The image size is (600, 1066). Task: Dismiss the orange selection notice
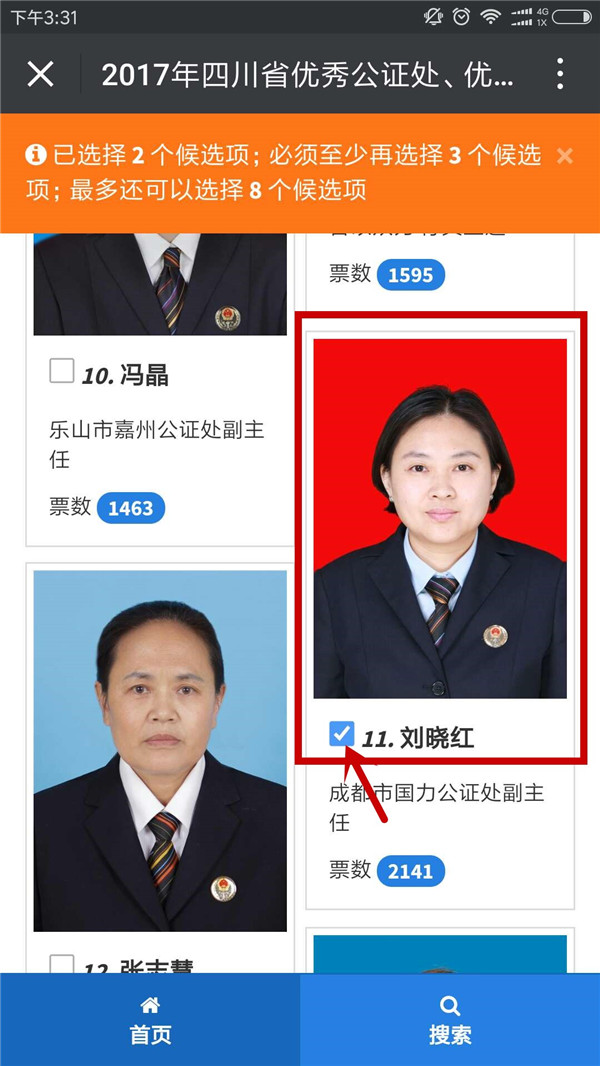pyautogui.click(x=565, y=156)
